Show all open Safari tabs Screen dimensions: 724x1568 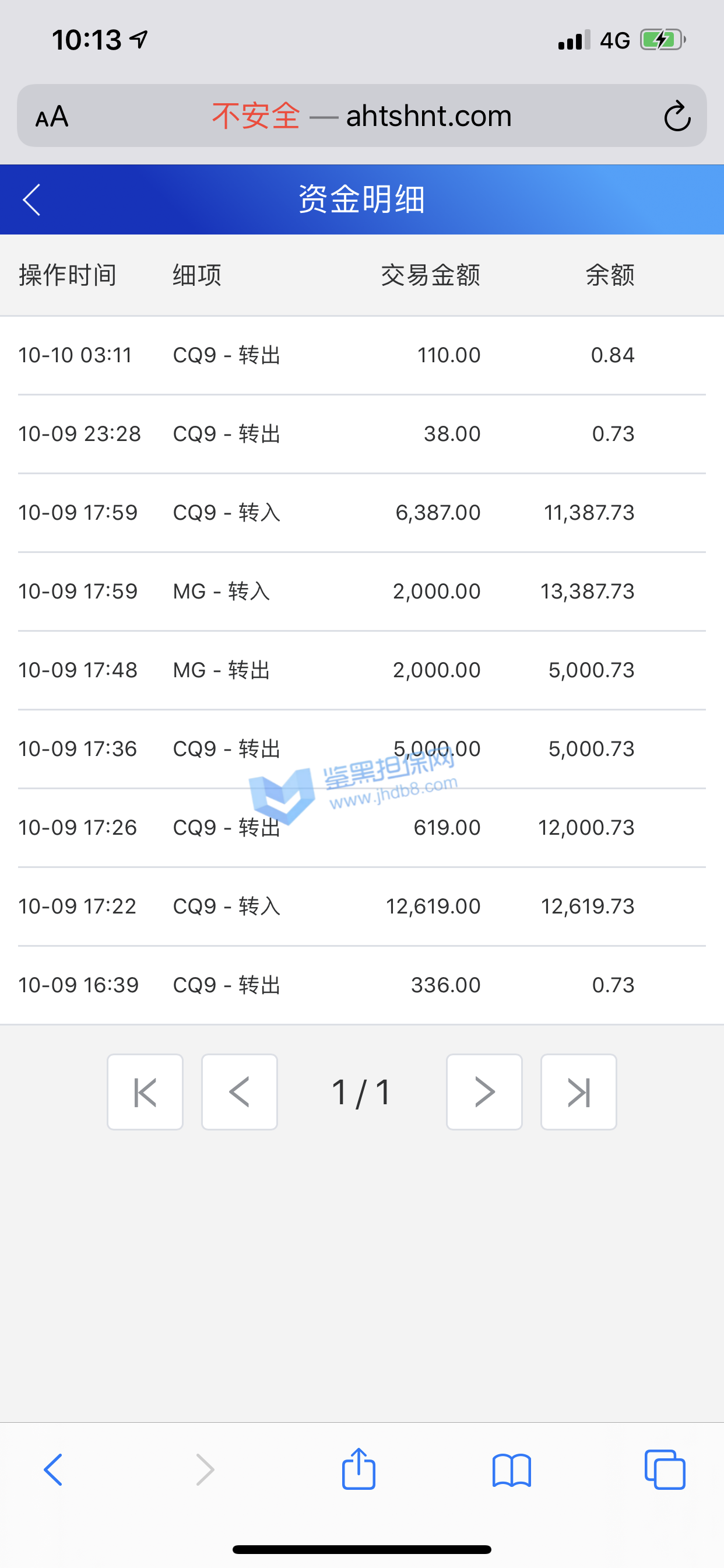(x=665, y=1469)
